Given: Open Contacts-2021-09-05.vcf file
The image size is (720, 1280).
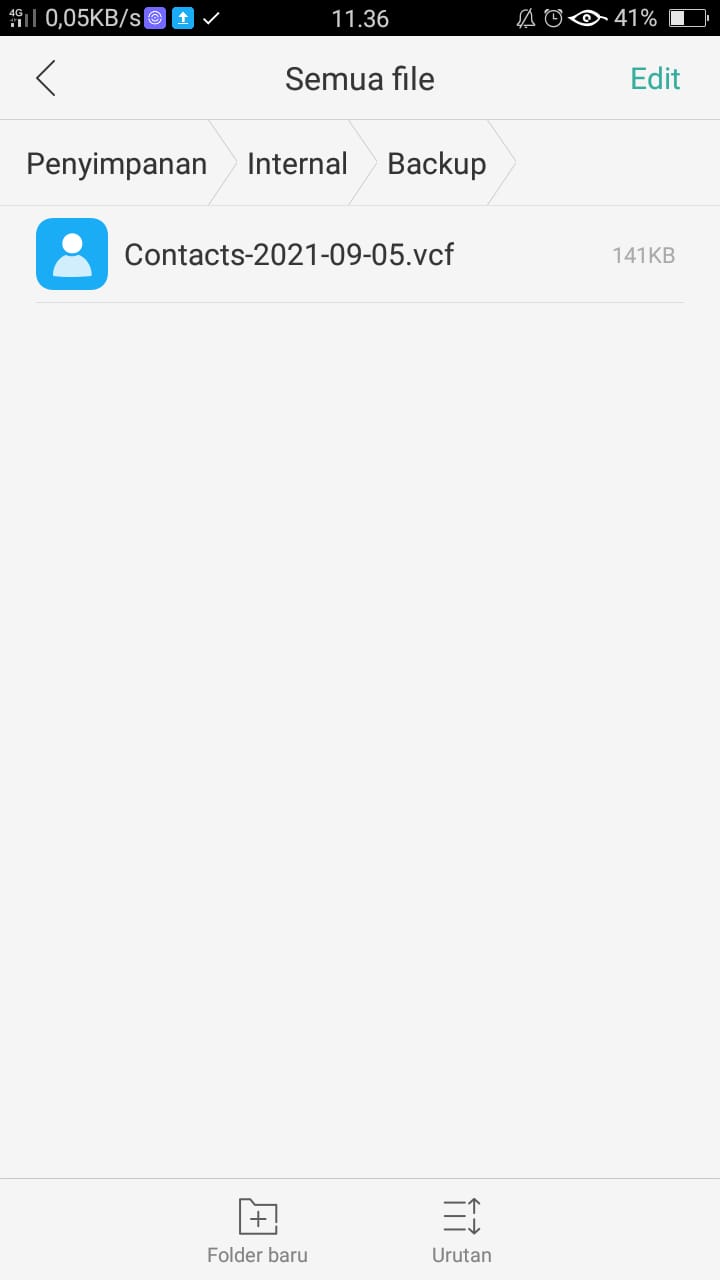Looking at the screenshot, I should point(289,255).
